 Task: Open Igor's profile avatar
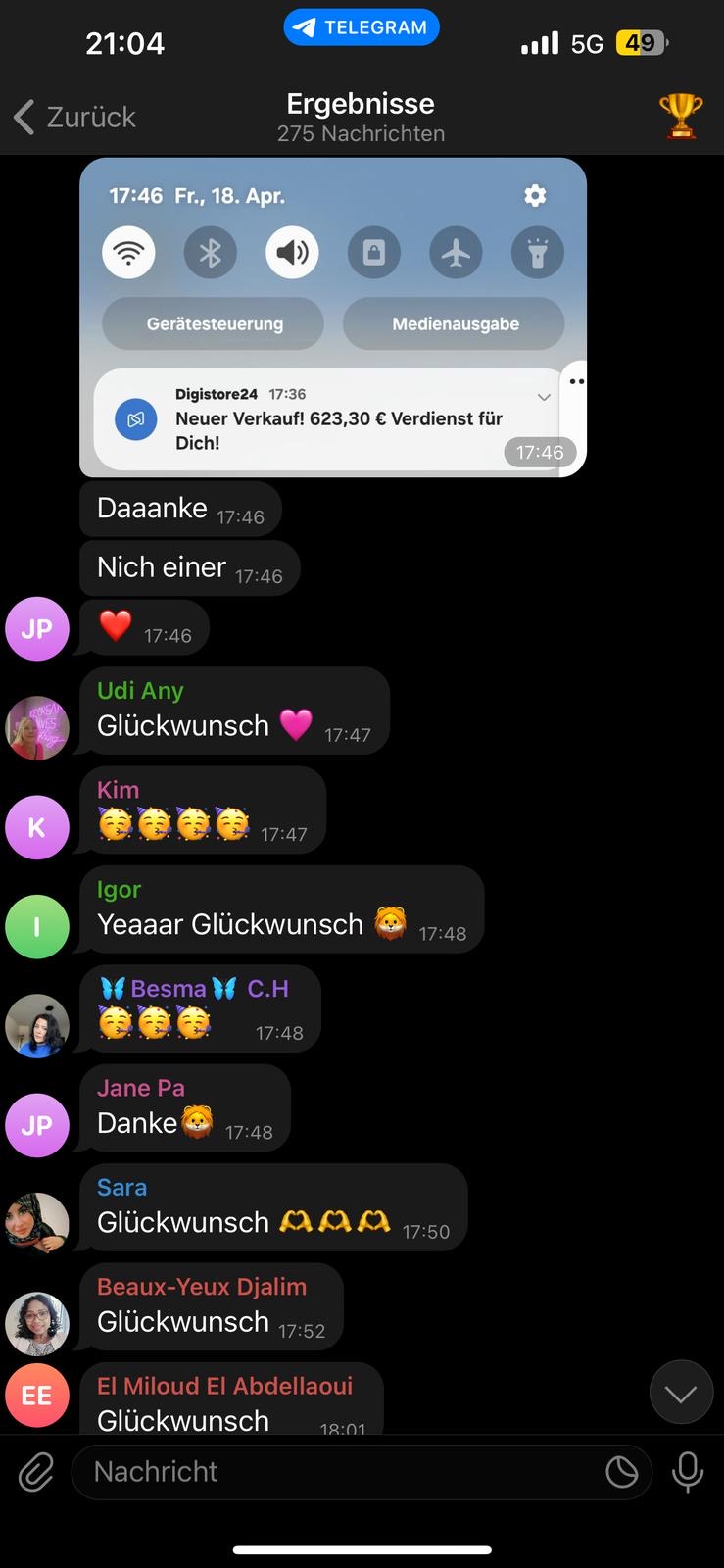tap(37, 926)
